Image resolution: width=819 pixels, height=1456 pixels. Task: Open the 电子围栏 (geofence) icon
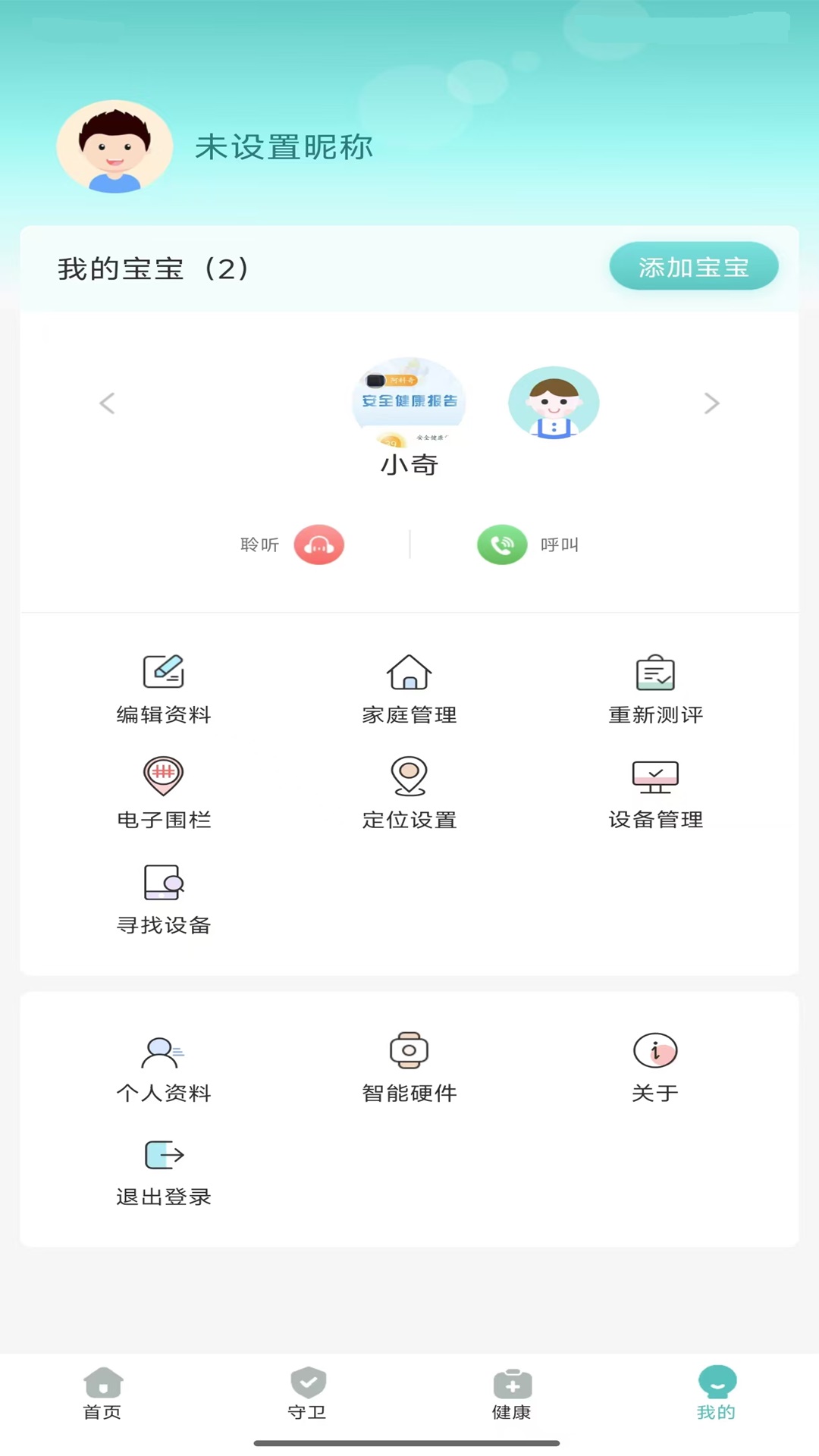click(x=162, y=791)
